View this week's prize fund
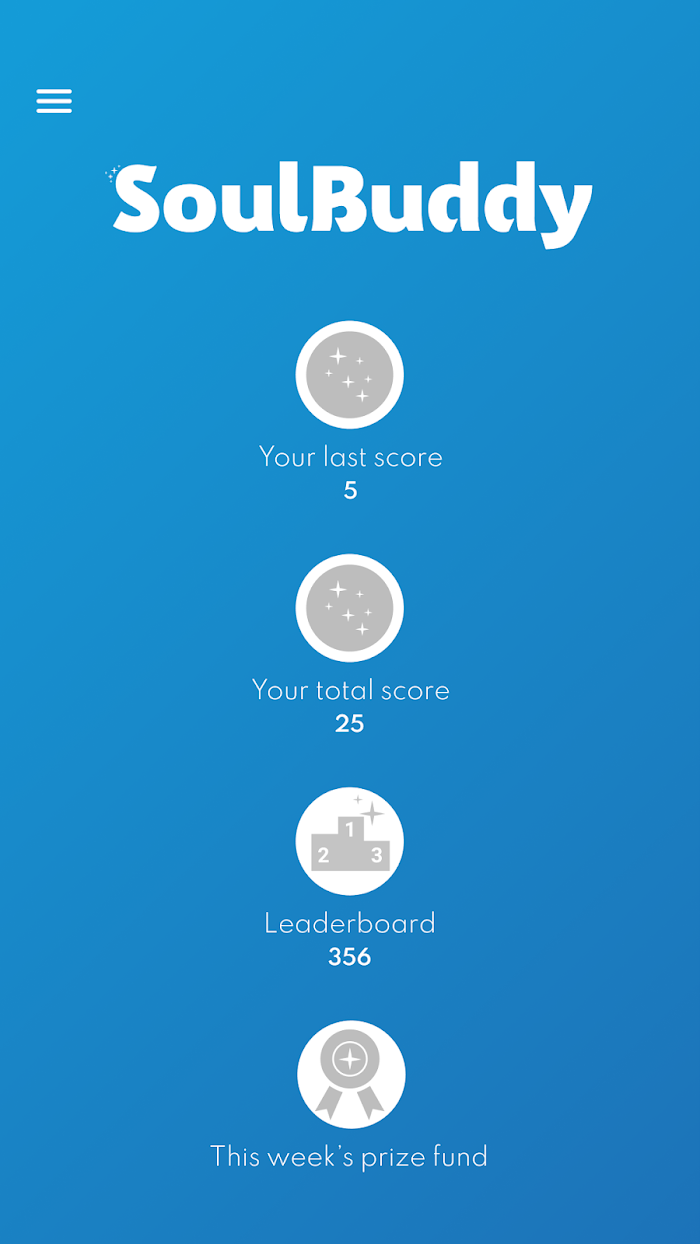Screen dimensions: 700x1244 click(351, 1075)
